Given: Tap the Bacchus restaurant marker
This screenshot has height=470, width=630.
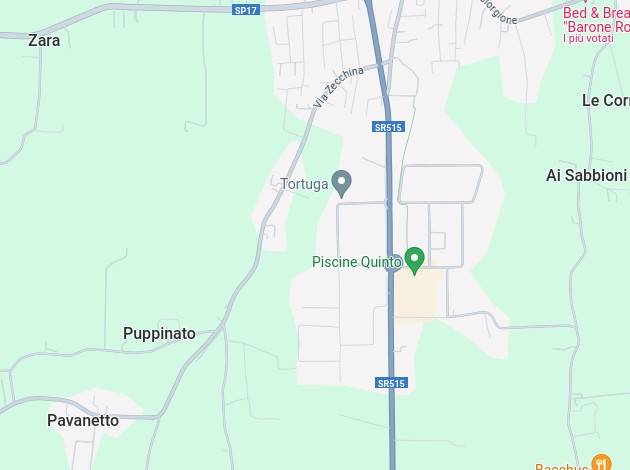Looking at the screenshot, I should pos(600,463).
